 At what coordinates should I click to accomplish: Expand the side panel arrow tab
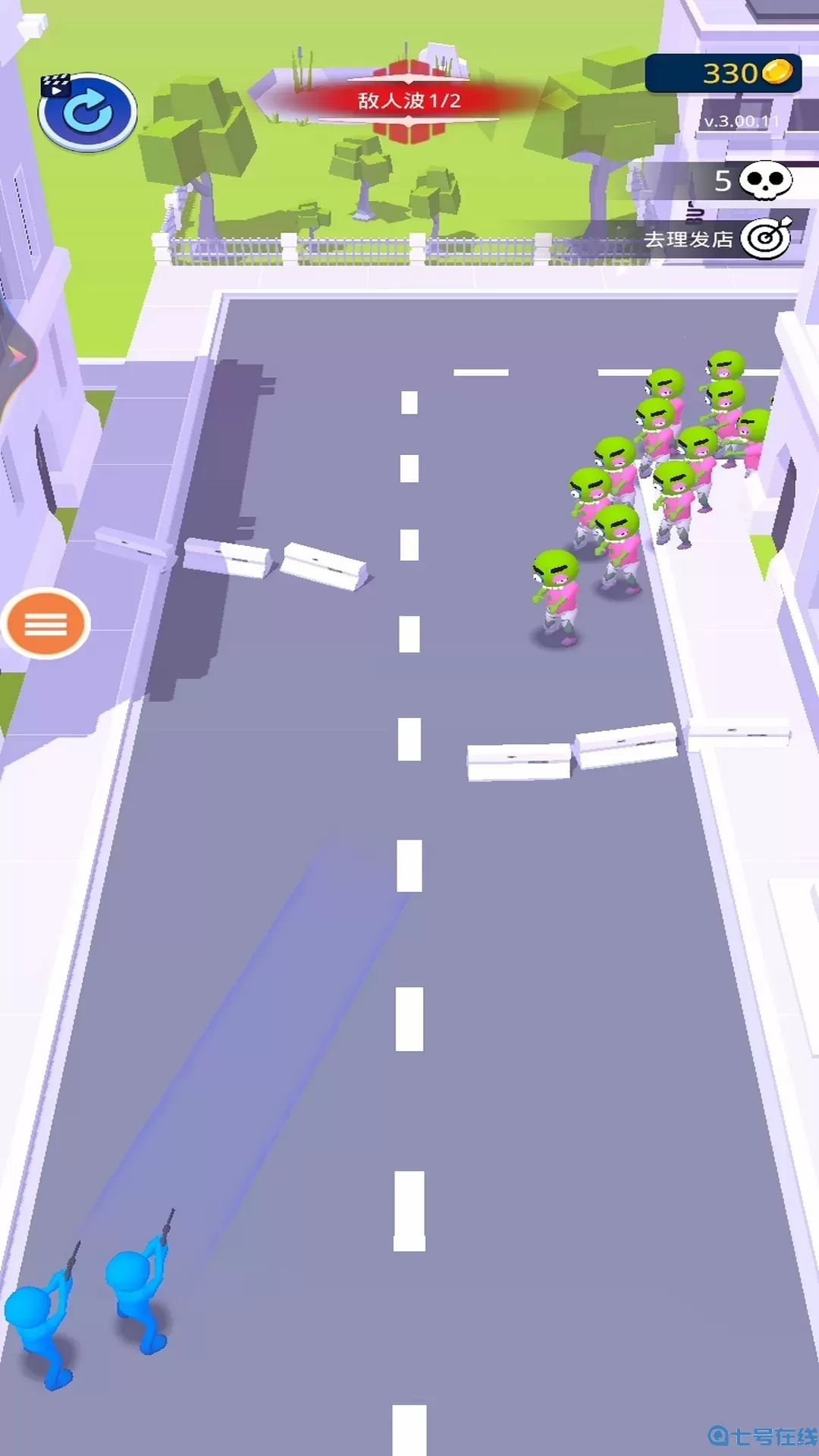point(15,356)
